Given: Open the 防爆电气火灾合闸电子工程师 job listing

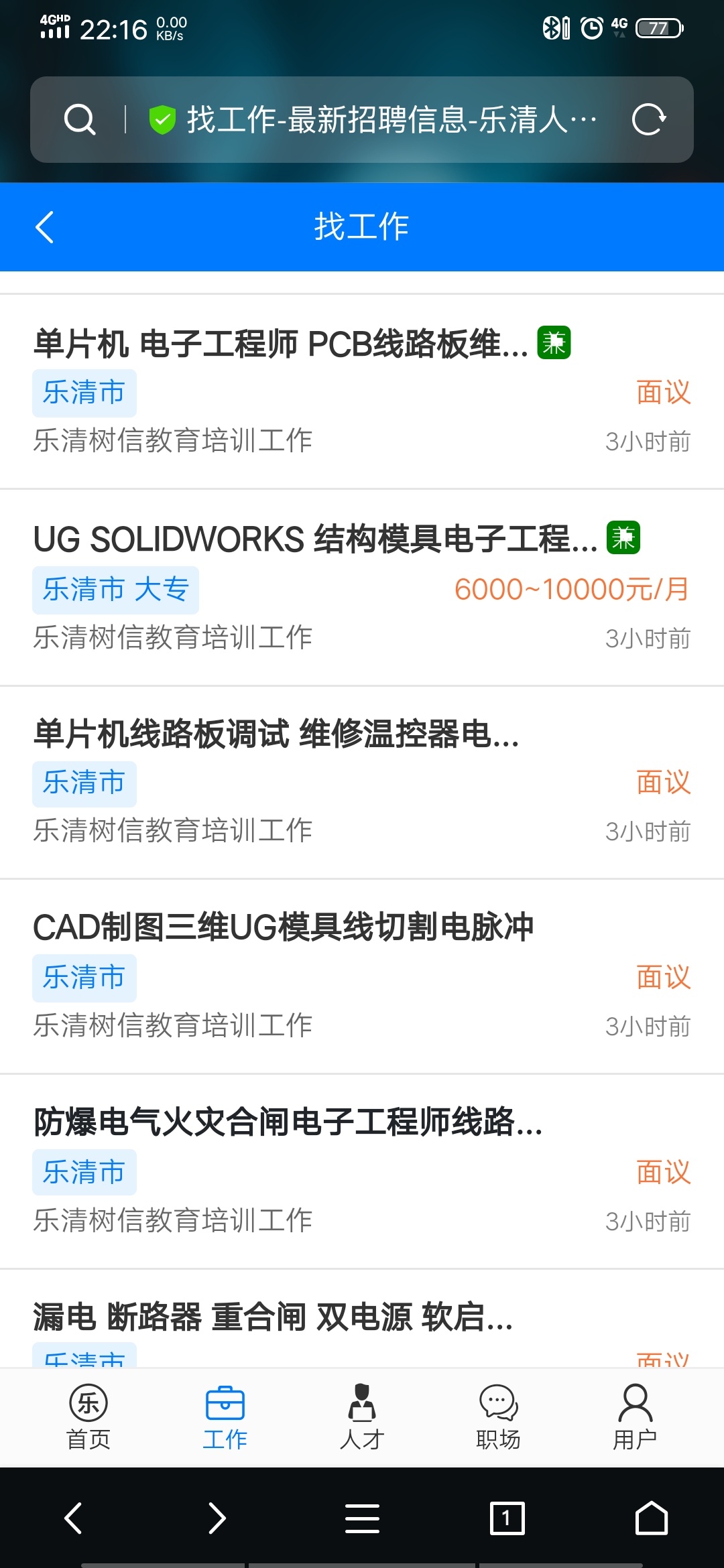Looking at the screenshot, I should point(288,1122).
